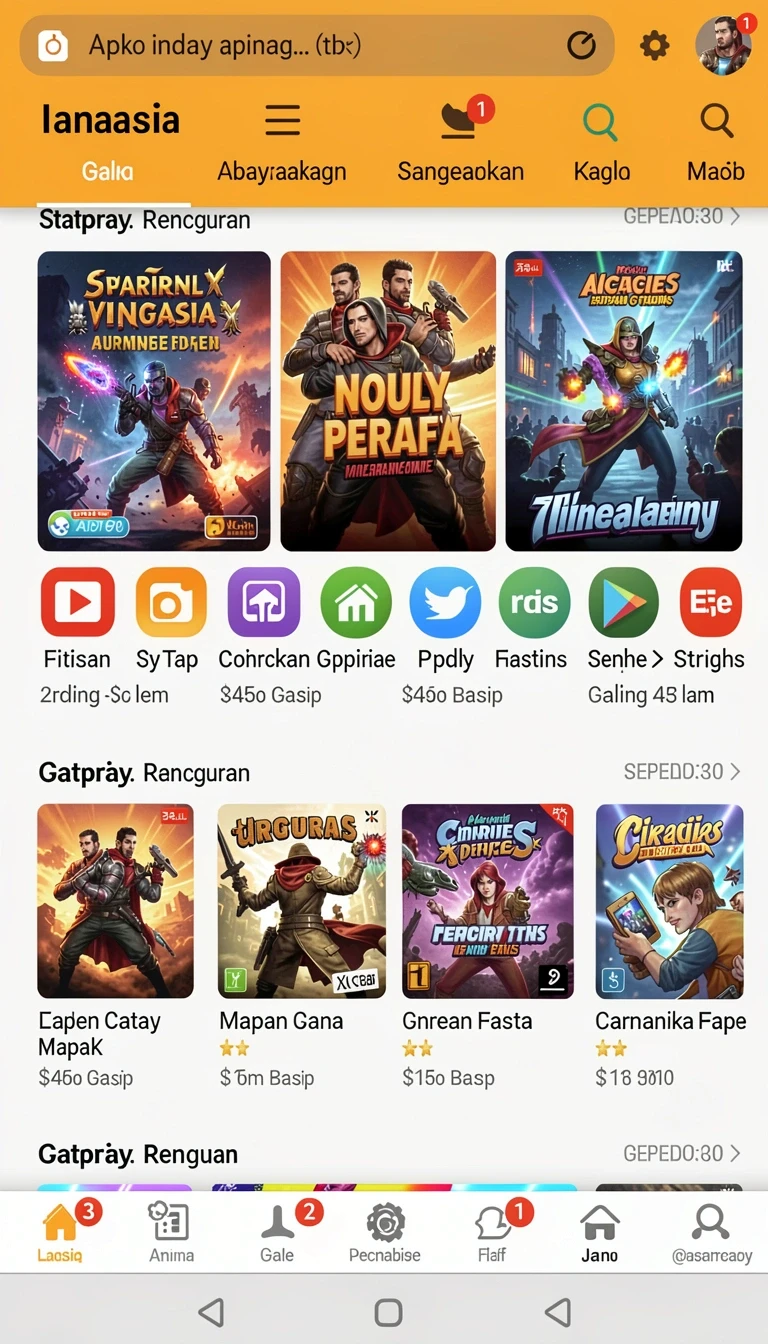Open the Maob search tab

(716, 145)
